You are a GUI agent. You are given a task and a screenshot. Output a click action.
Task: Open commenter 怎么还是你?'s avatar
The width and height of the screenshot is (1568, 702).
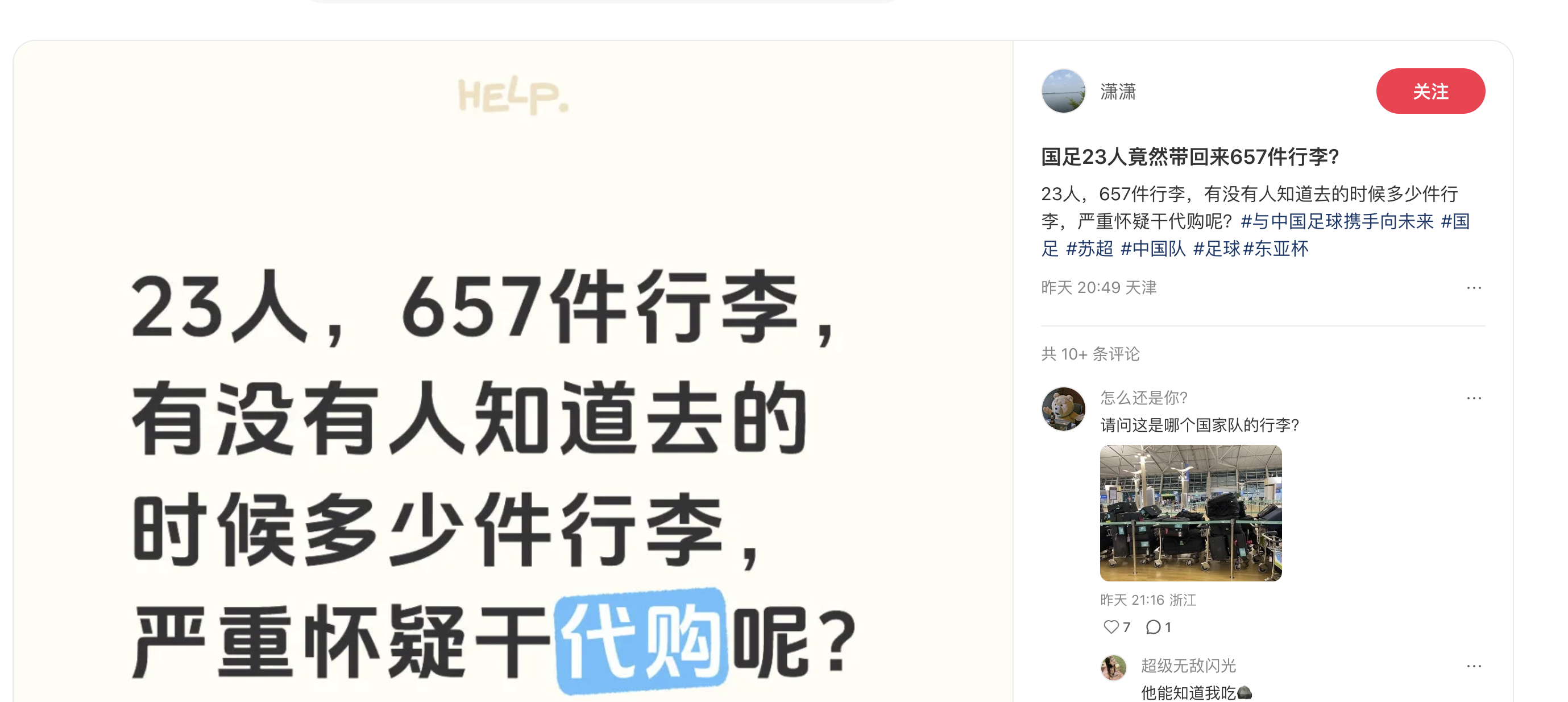[x=1063, y=408]
